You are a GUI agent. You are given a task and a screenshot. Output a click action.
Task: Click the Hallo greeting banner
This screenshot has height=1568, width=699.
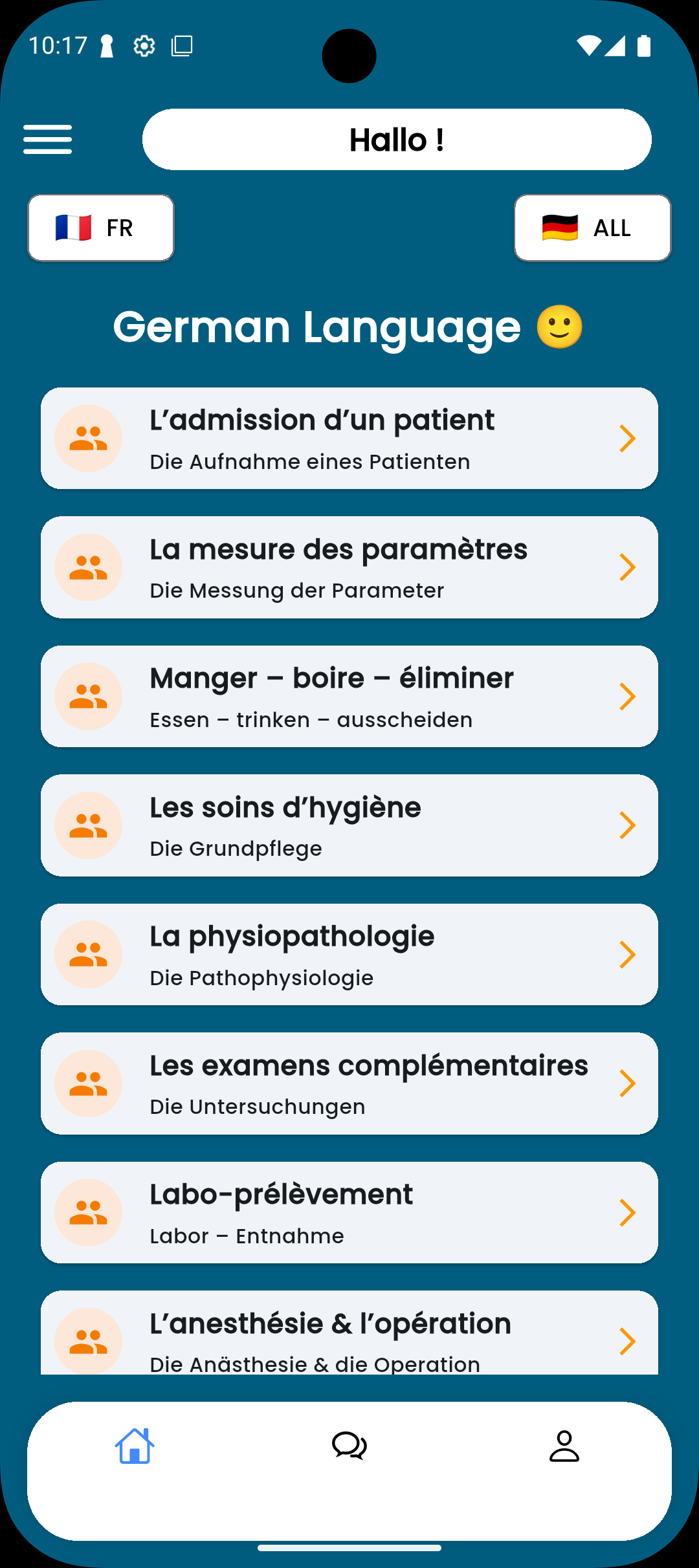(397, 139)
